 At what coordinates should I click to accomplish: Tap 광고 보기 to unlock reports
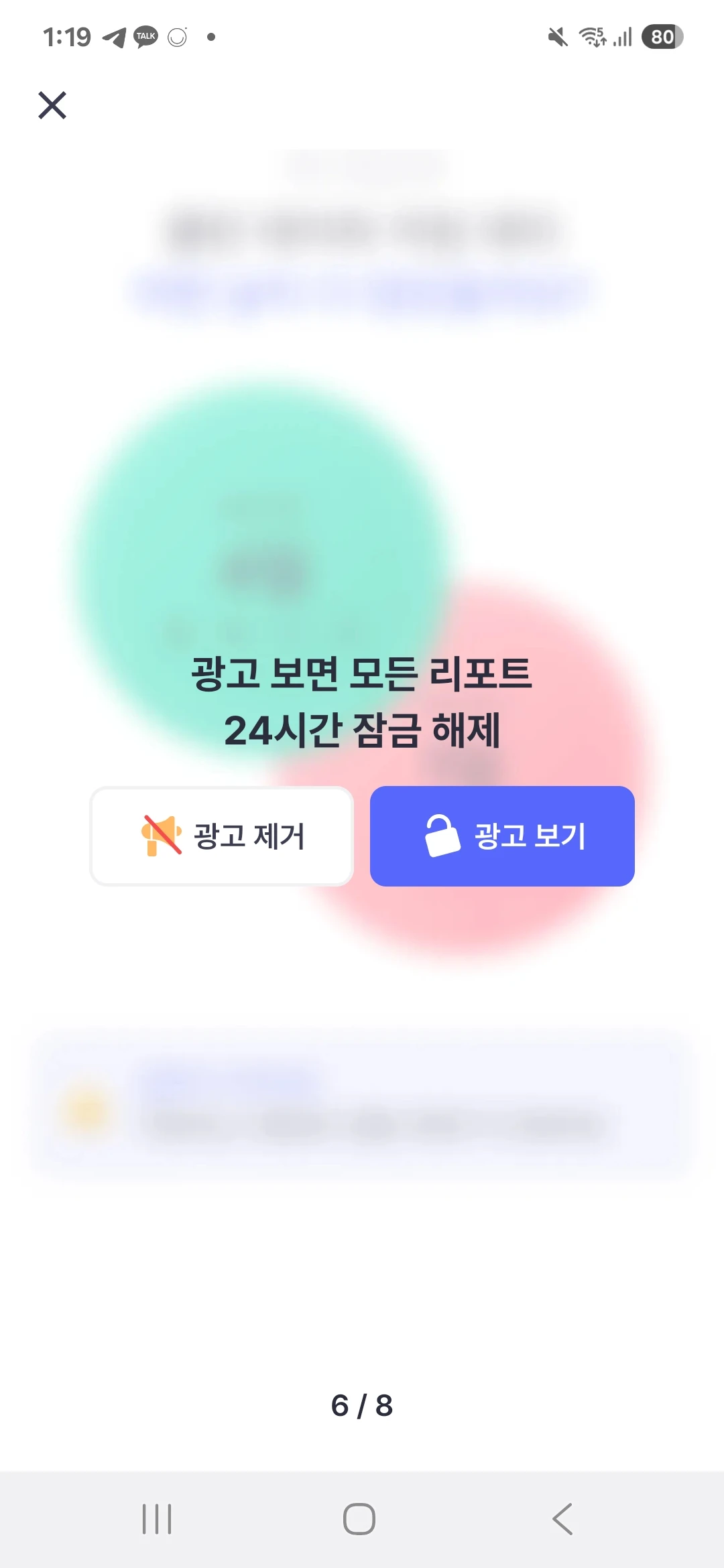502,836
